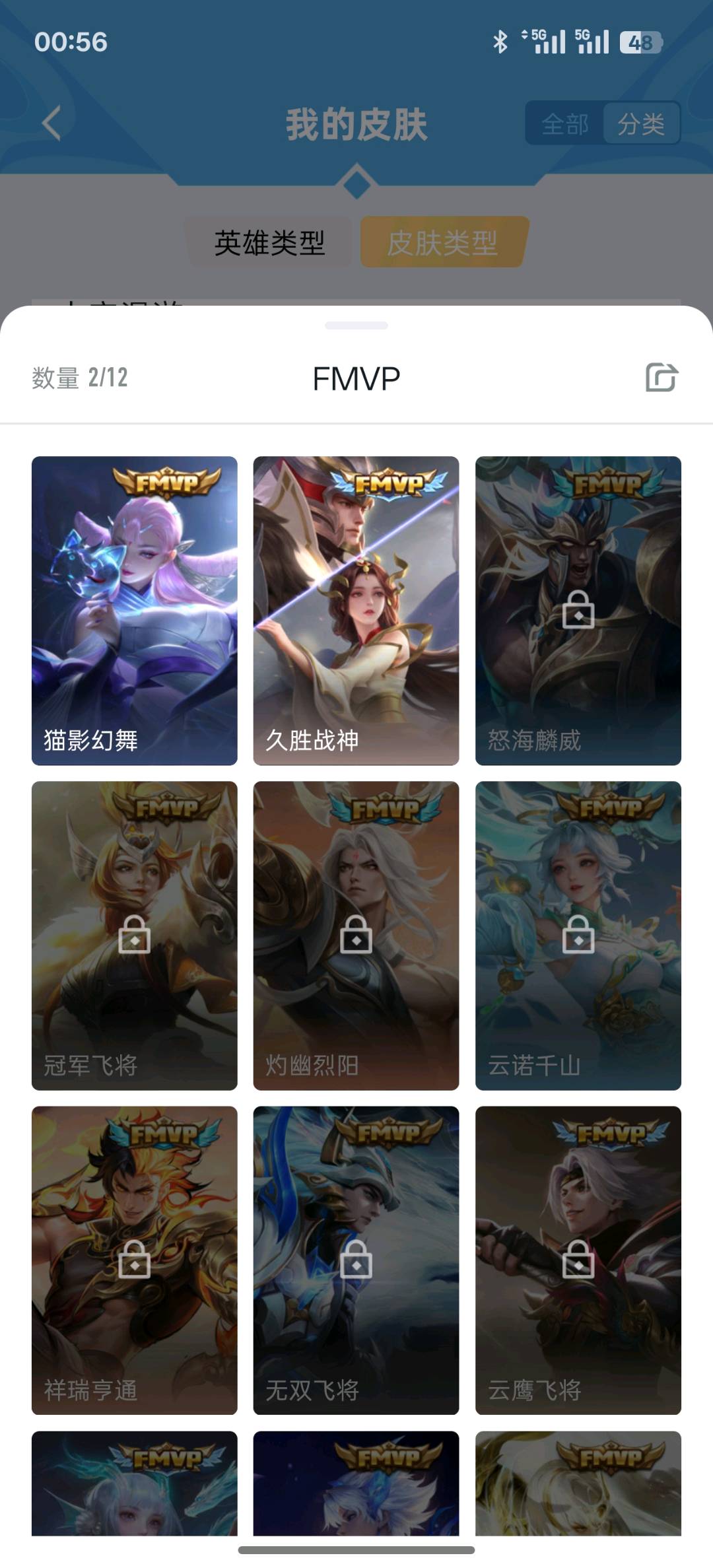This screenshot has width=713, height=1568.
Task: Tap the 祥瑞亨通 skin card
Action: (x=135, y=1260)
